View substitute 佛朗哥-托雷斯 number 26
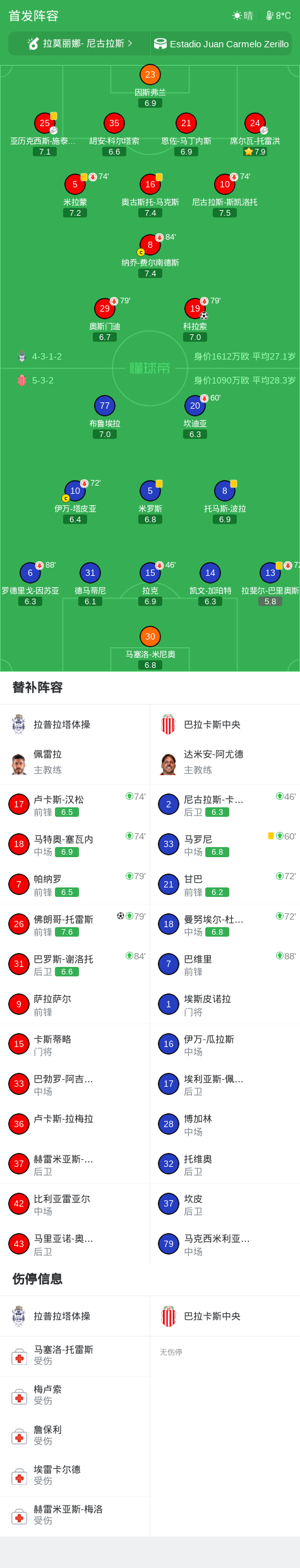300x1568 pixels. [x=75, y=924]
